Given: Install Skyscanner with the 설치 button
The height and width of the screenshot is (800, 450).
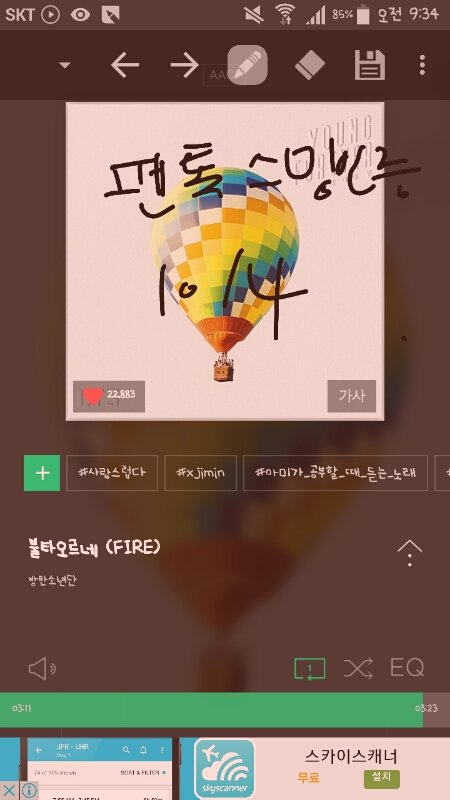Looking at the screenshot, I should tap(382, 779).
